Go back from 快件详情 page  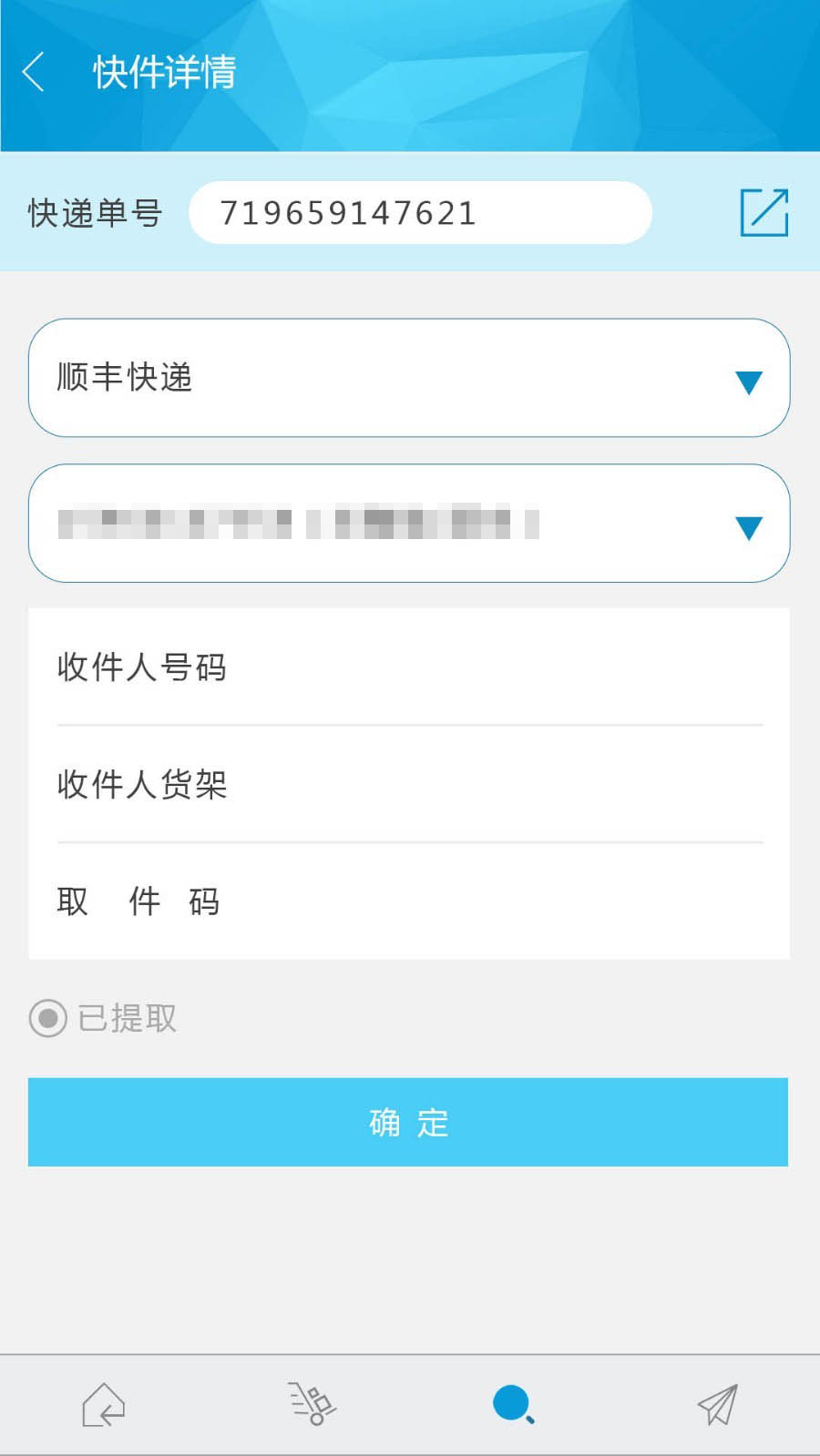pos(34,72)
